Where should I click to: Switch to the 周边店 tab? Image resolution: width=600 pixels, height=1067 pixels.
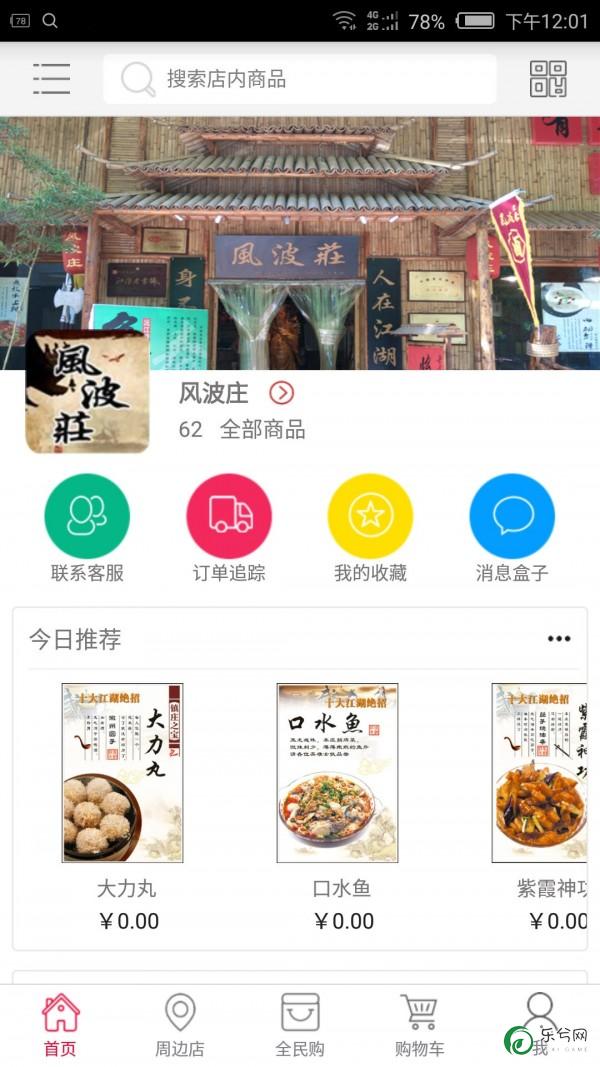point(180,1025)
